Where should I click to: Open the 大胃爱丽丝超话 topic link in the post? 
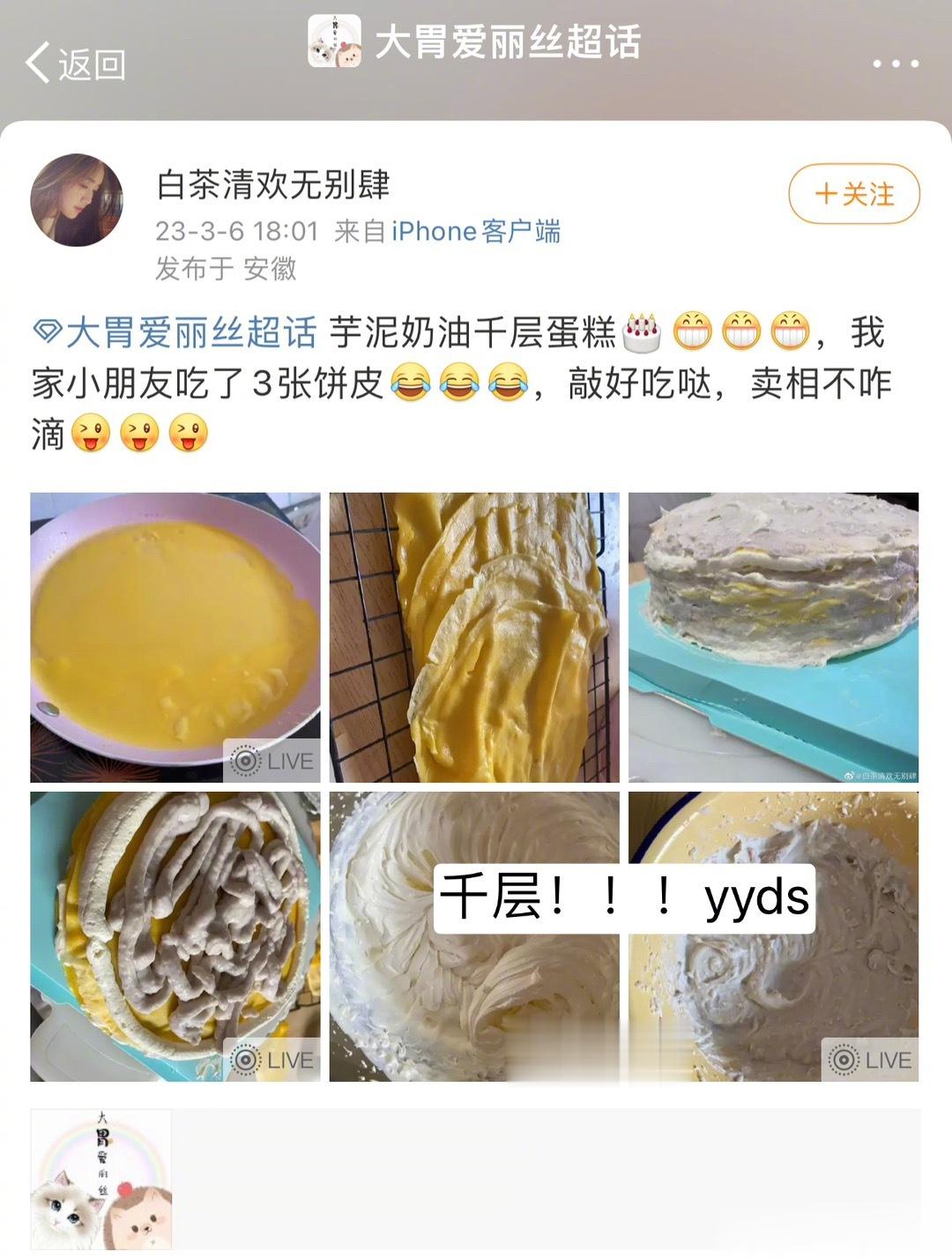tap(176, 332)
